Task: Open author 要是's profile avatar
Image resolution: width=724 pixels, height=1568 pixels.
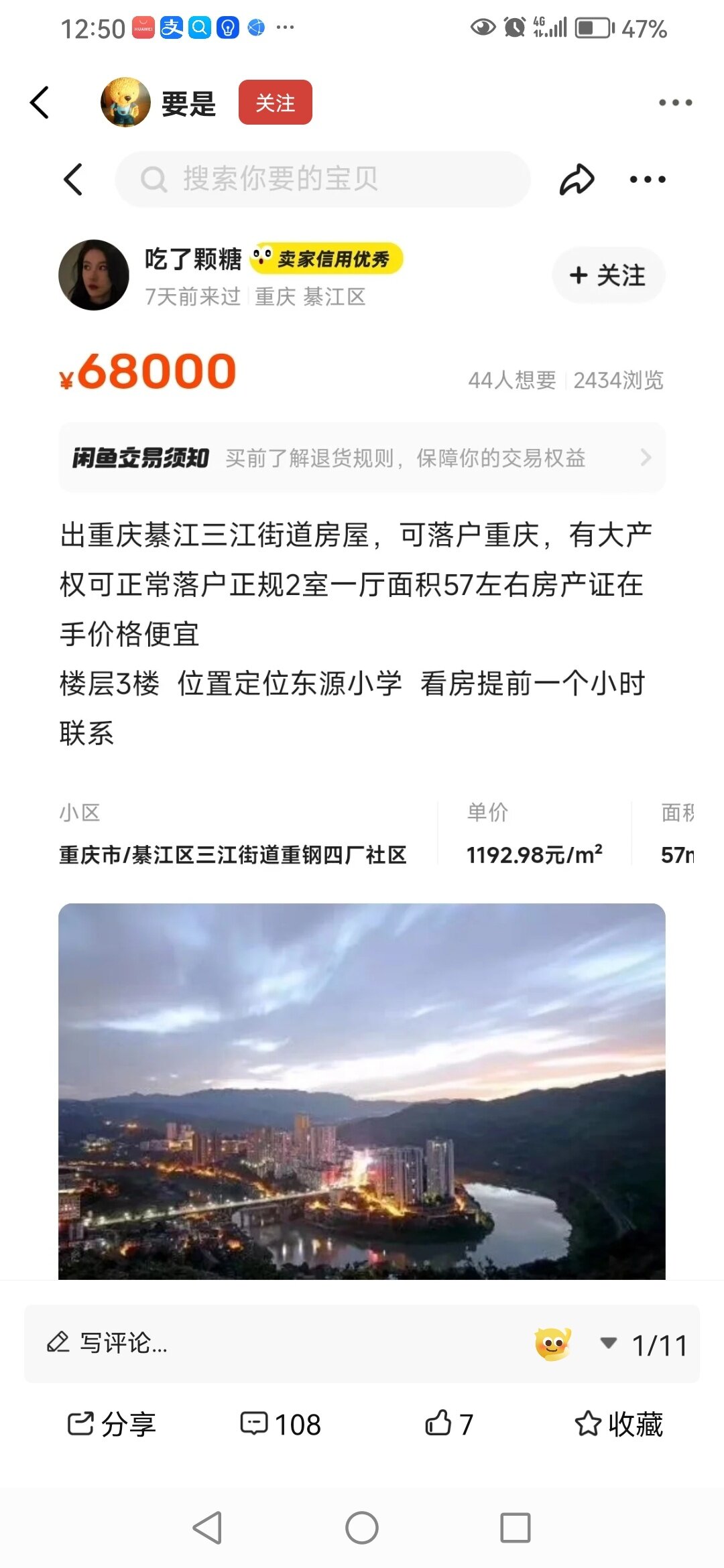Action: click(125, 103)
